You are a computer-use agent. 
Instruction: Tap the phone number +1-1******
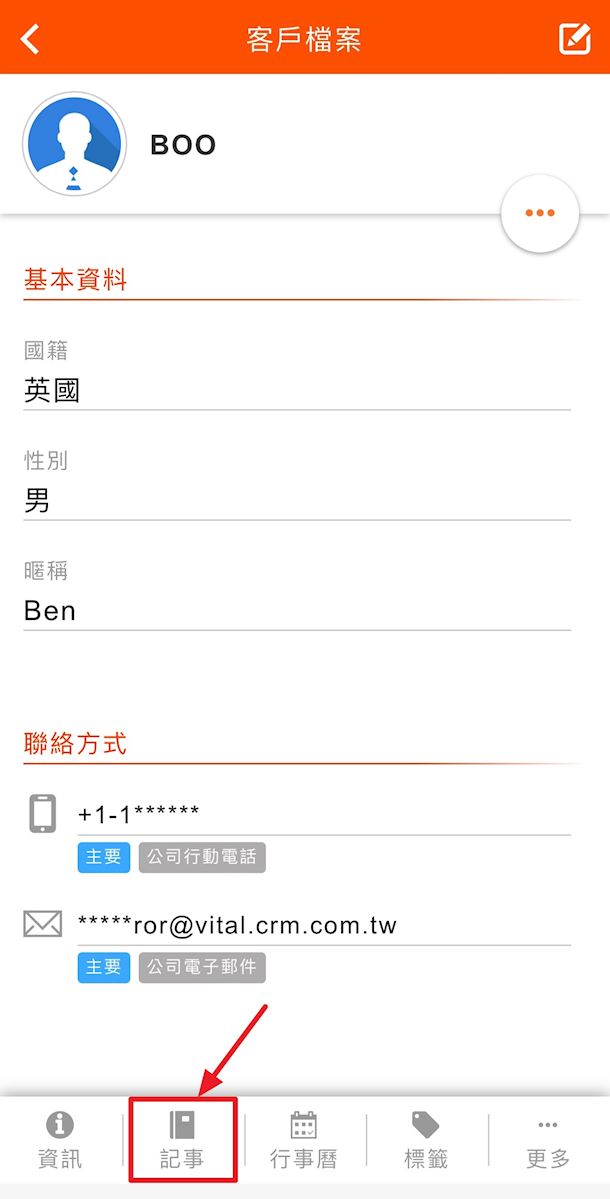[139, 814]
